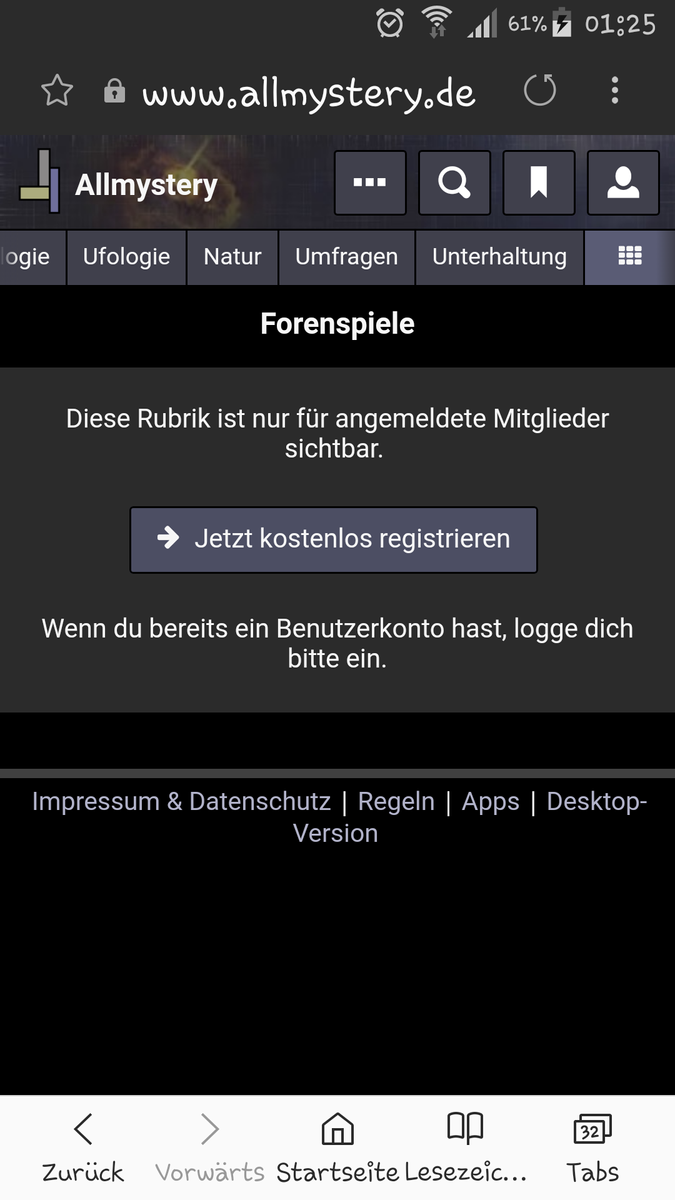Open the Allmystery search
Viewport: 675px width, 1200px height.
[454, 183]
